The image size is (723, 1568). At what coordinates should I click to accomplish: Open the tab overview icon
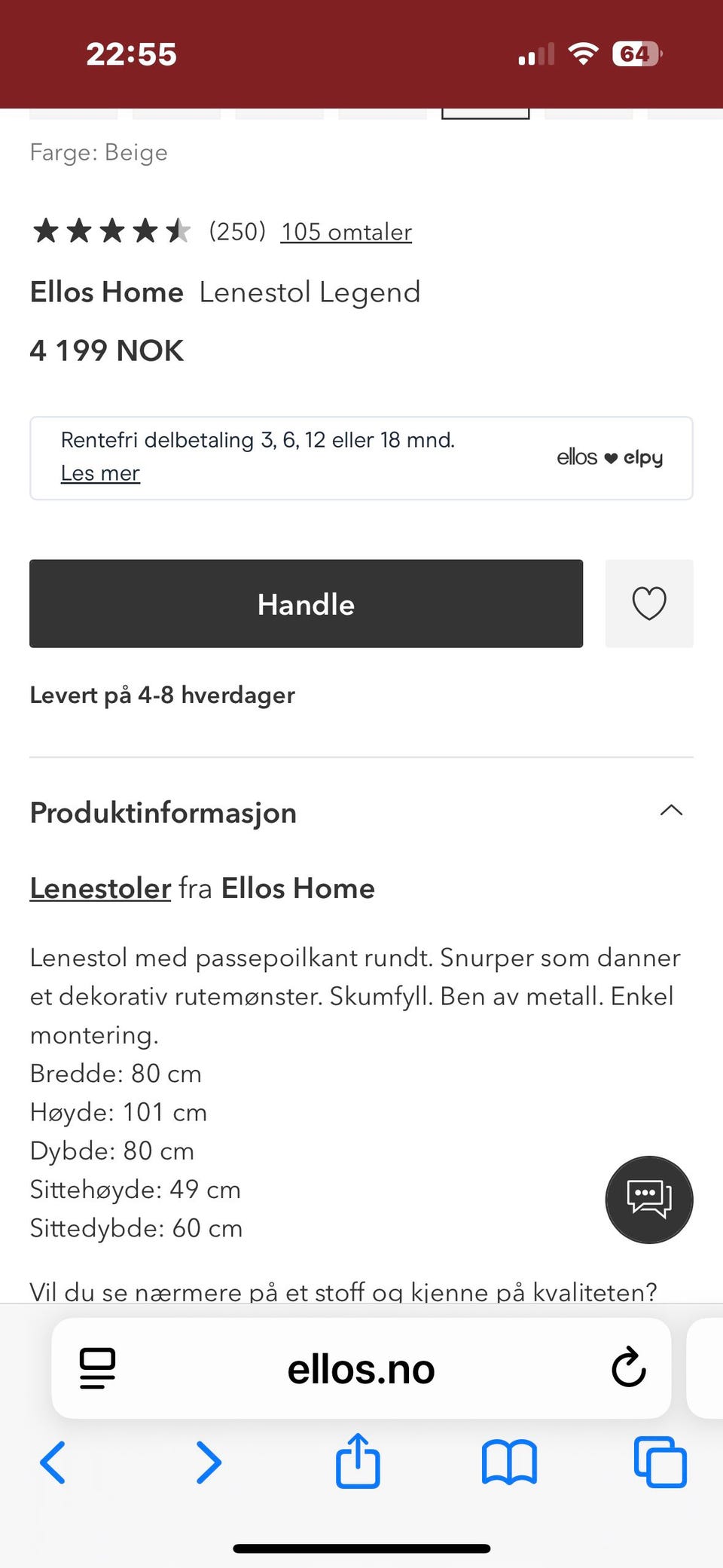(x=660, y=1462)
